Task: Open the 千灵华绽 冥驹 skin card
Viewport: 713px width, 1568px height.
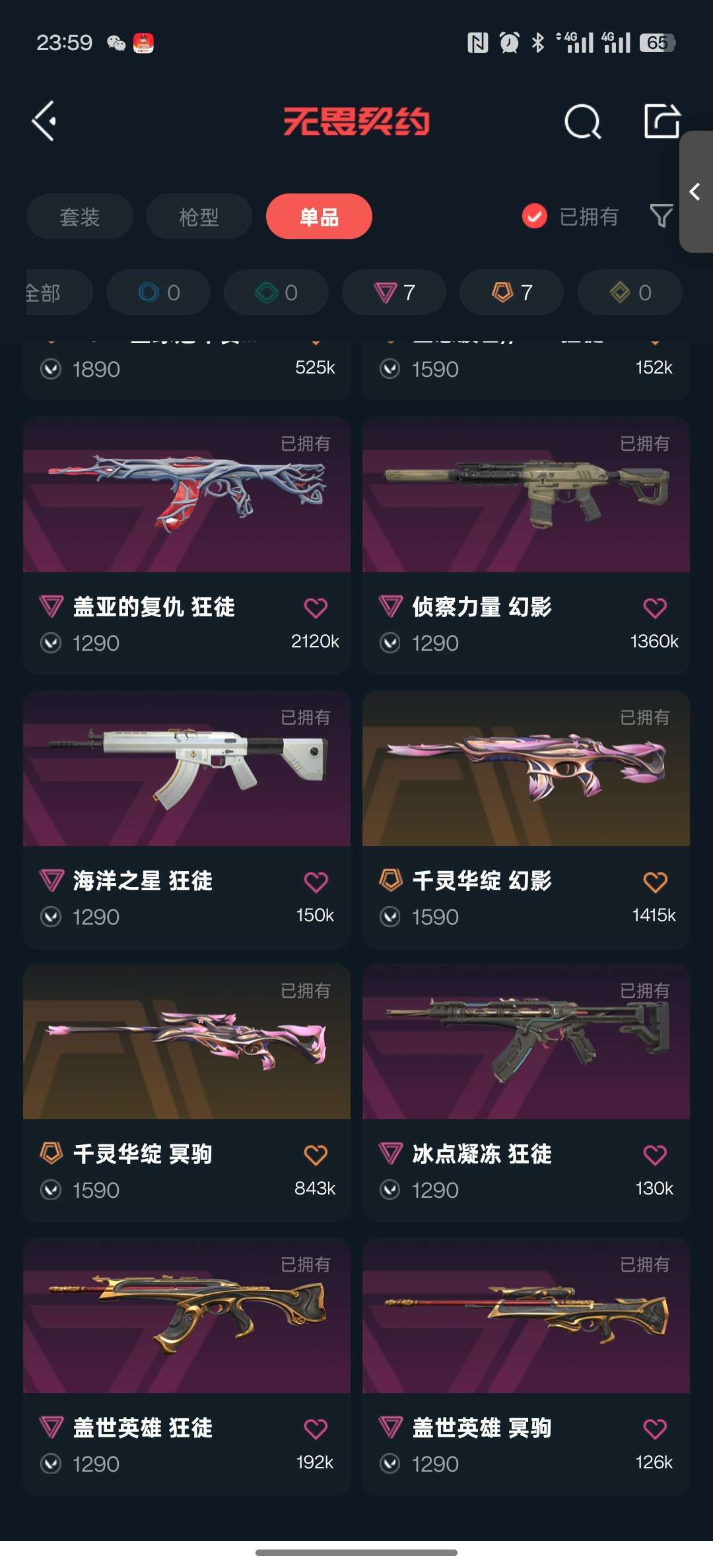Action: click(x=187, y=1093)
